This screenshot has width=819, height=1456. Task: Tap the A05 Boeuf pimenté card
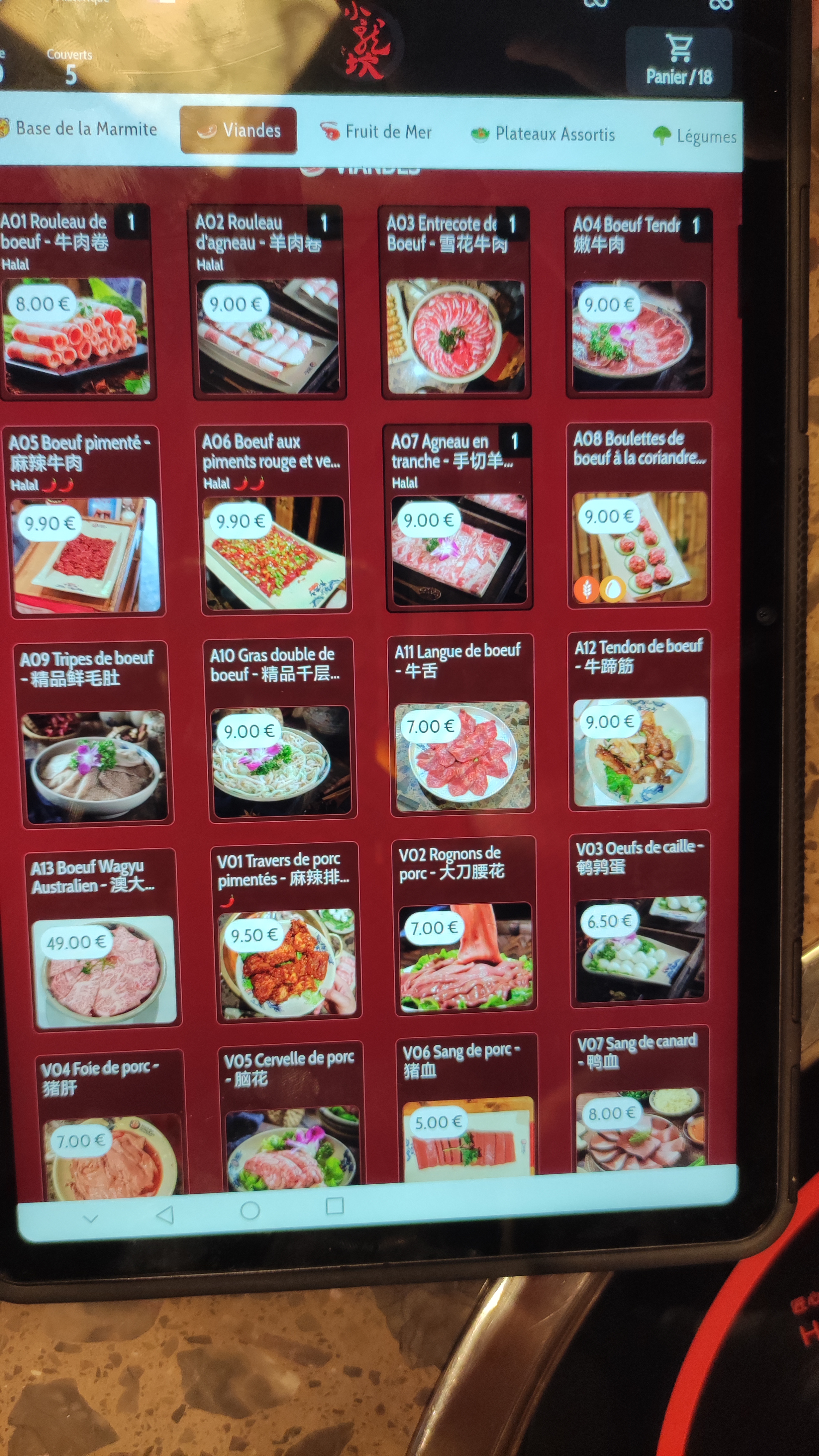click(85, 521)
